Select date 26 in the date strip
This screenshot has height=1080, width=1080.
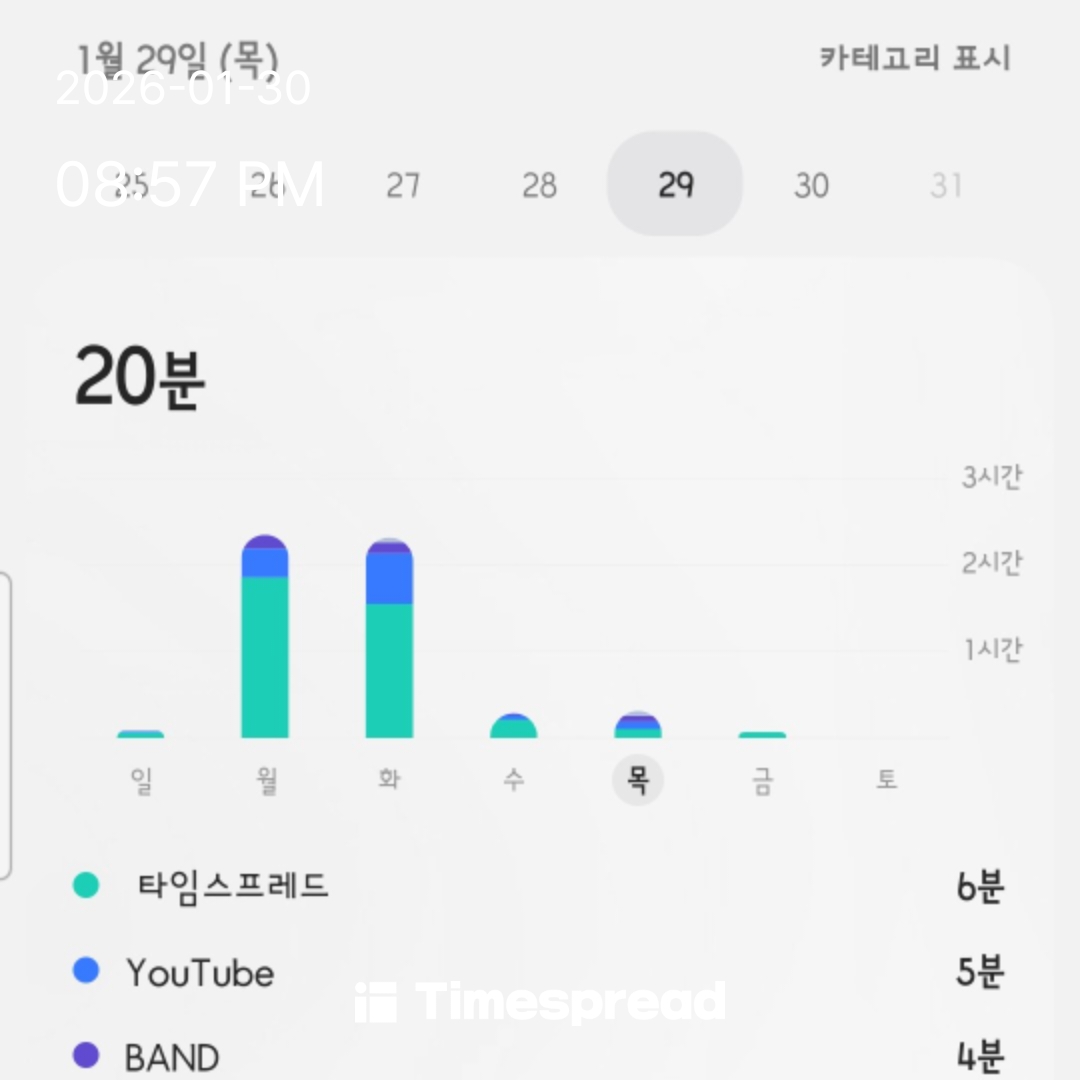click(266, 185)
